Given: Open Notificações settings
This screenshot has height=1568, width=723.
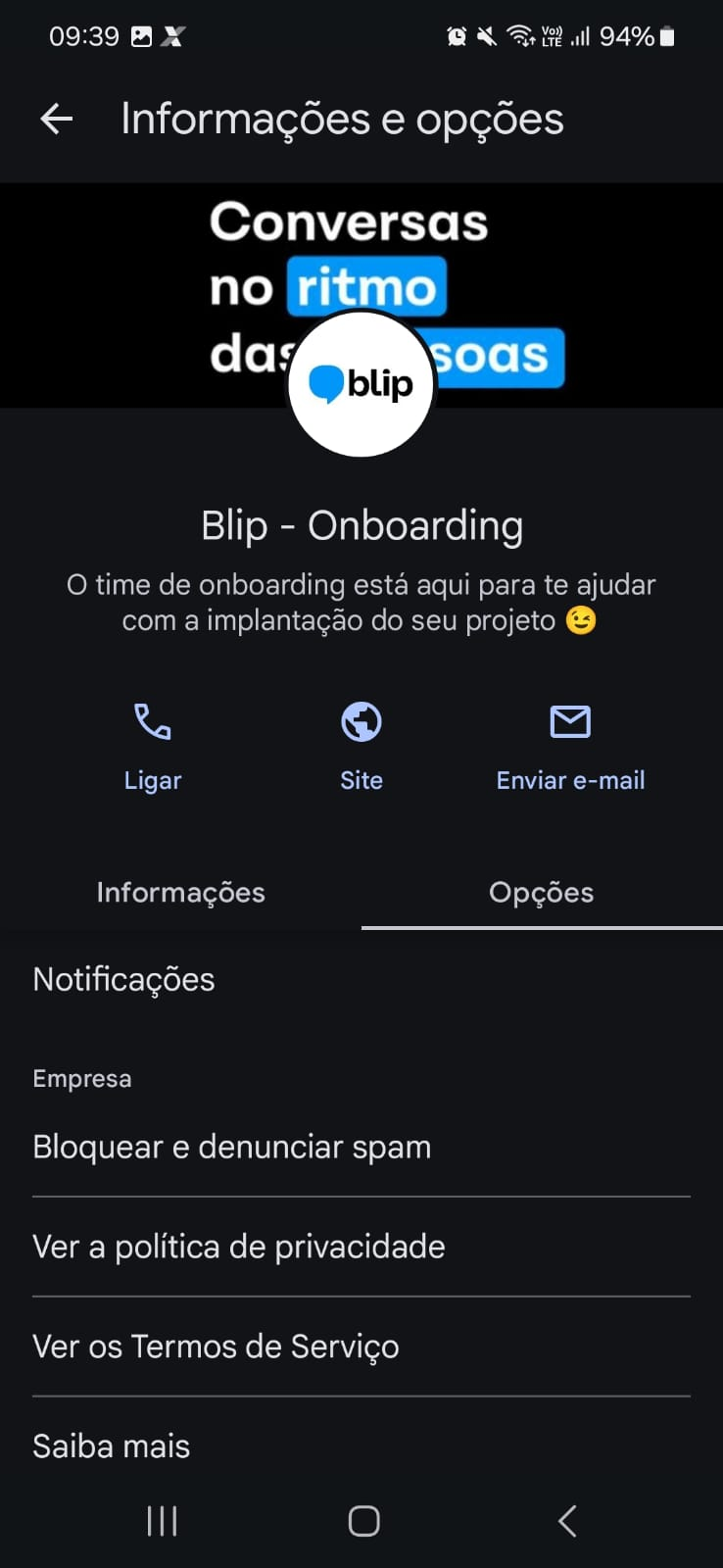Looking at the screenshot, I should point(361,979).
